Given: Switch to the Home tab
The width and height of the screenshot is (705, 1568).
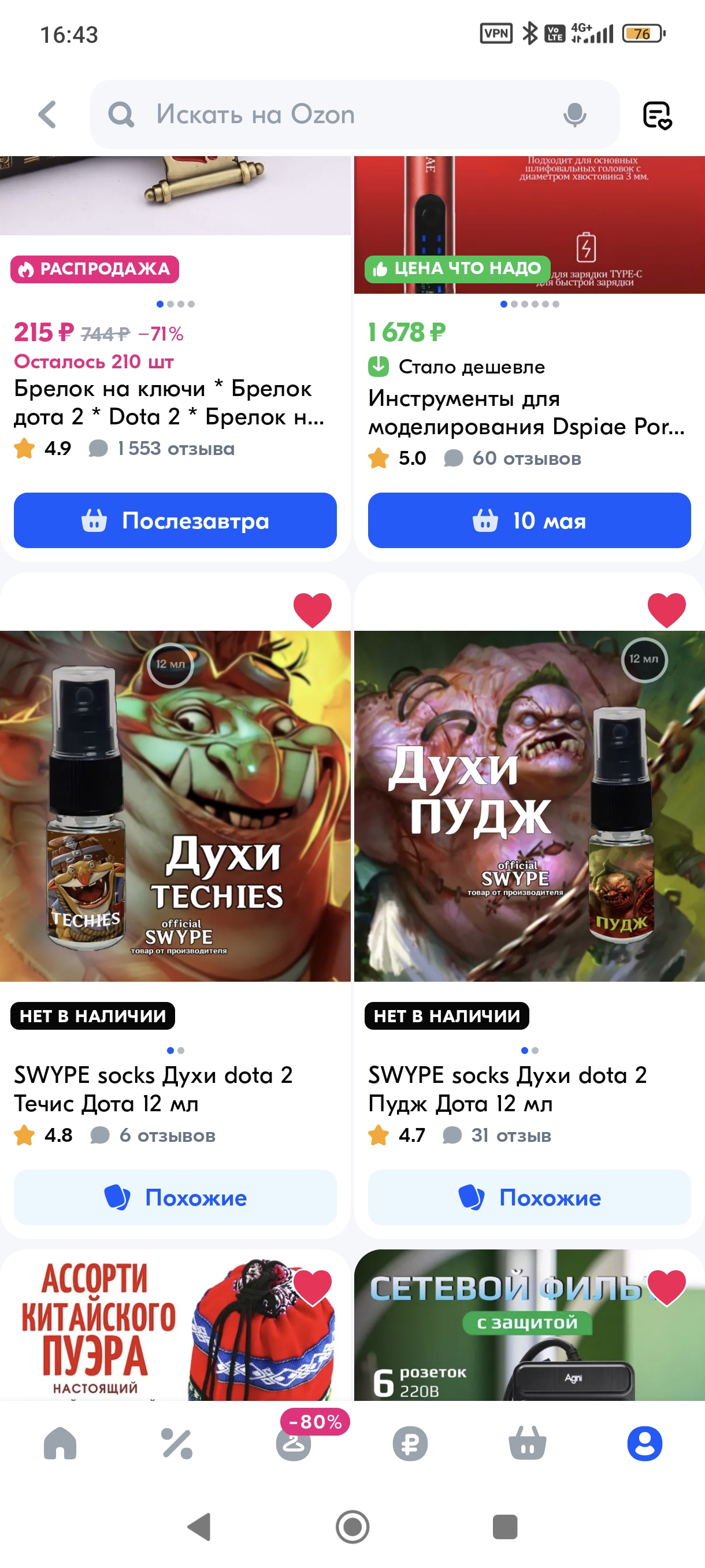Looking at the screenshot, I should point(60,1443).
